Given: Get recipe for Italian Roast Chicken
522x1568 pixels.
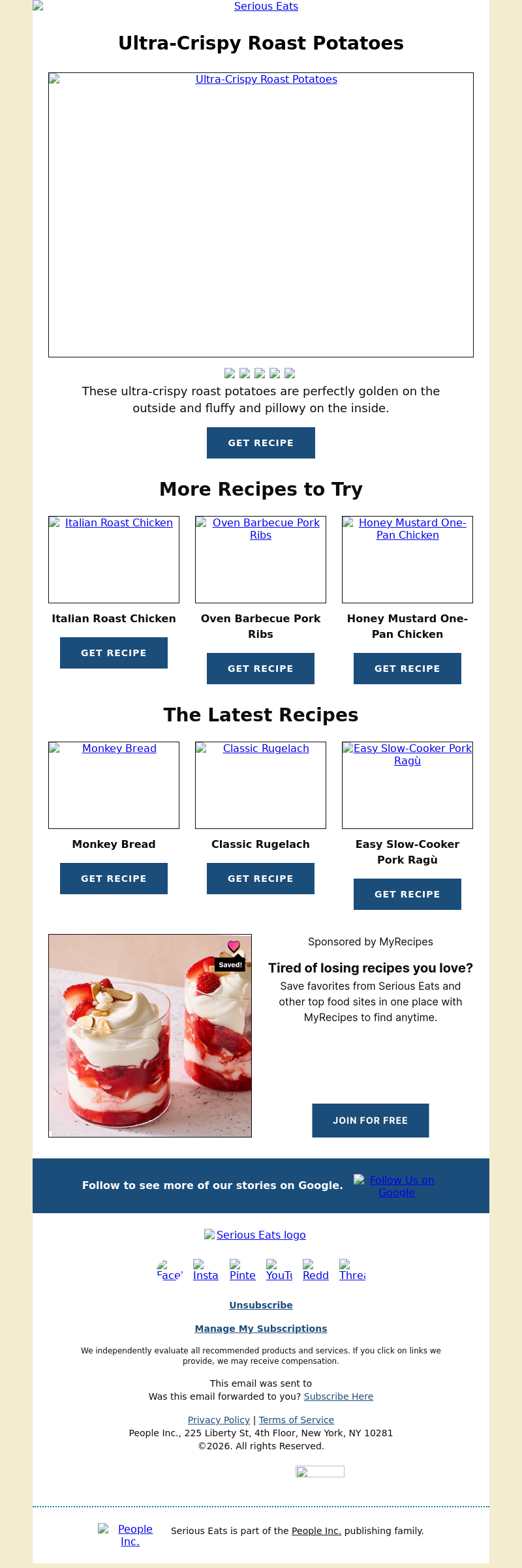Looking at the screenshot, I should (114, 653).
